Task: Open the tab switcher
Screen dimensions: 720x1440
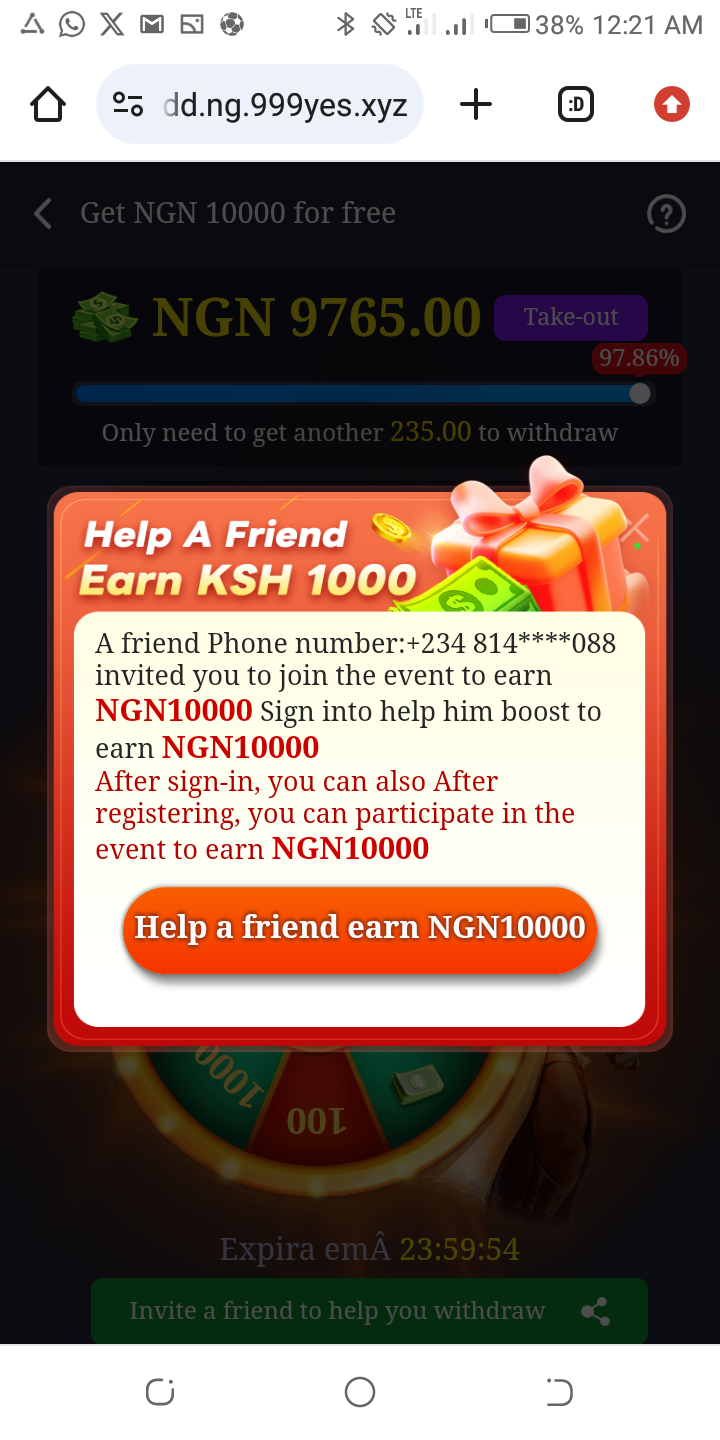Action: [x=576, y=104]
